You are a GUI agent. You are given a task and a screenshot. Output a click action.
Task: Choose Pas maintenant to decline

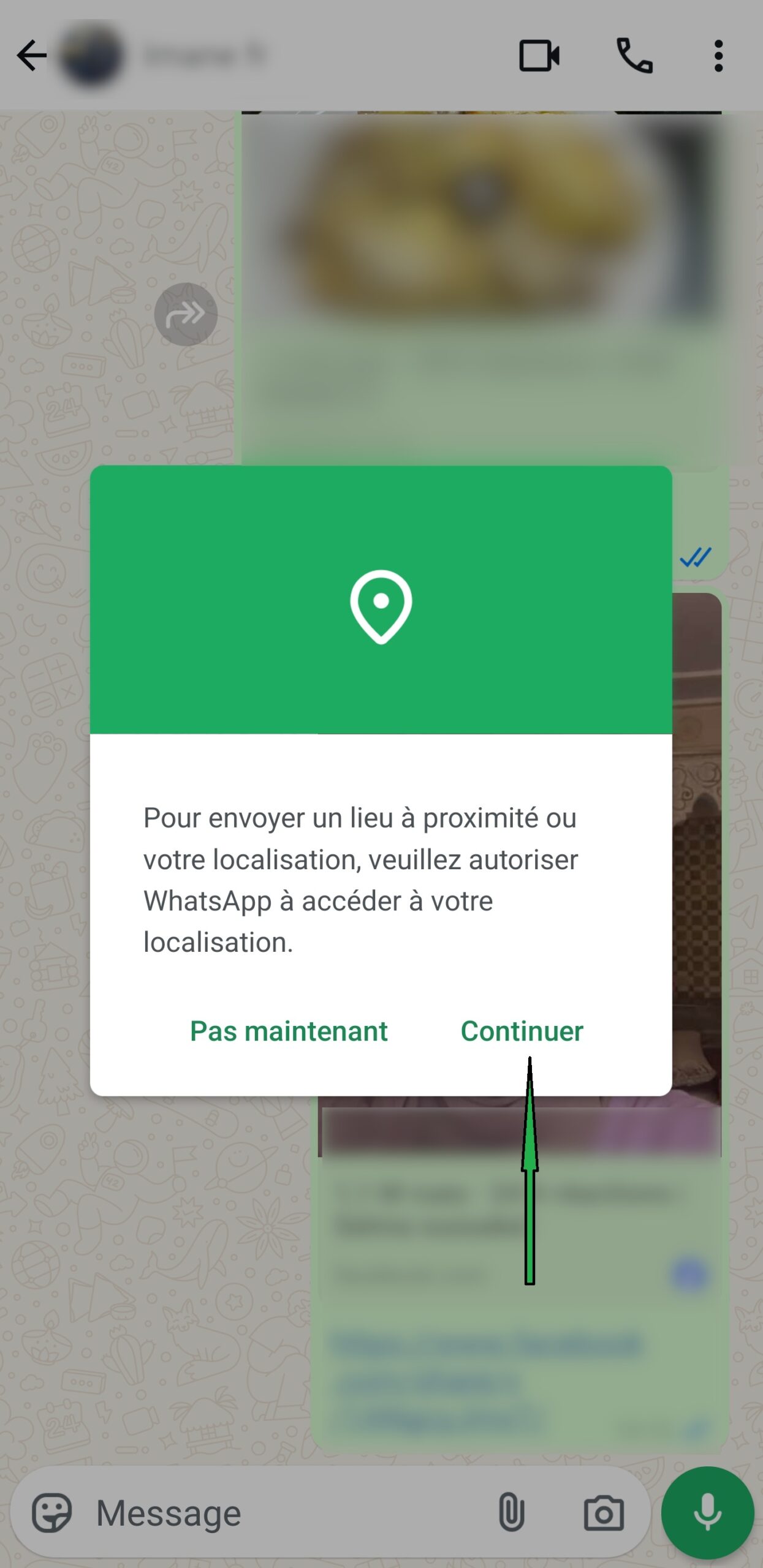point(289,1031)
